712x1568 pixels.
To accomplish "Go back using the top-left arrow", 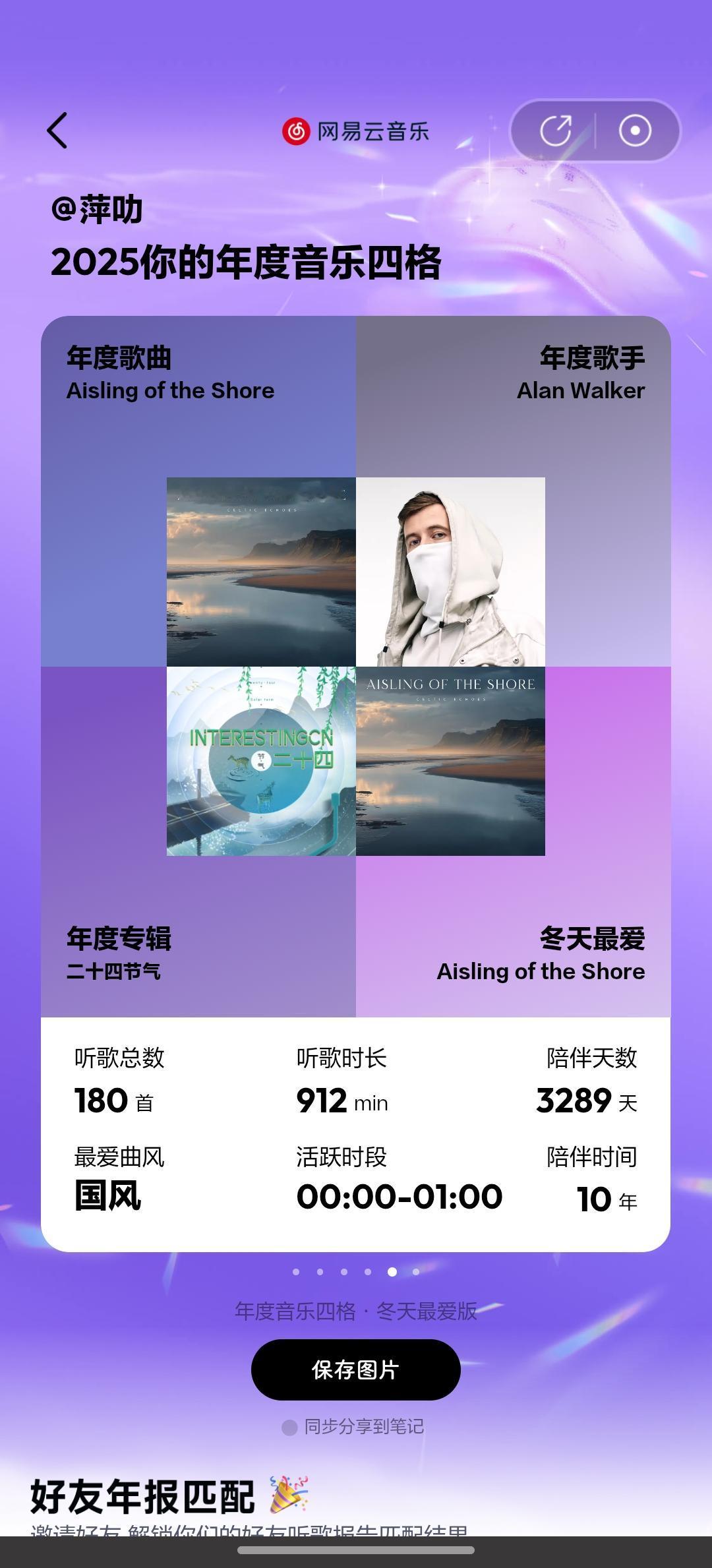I will coord(58,131).
